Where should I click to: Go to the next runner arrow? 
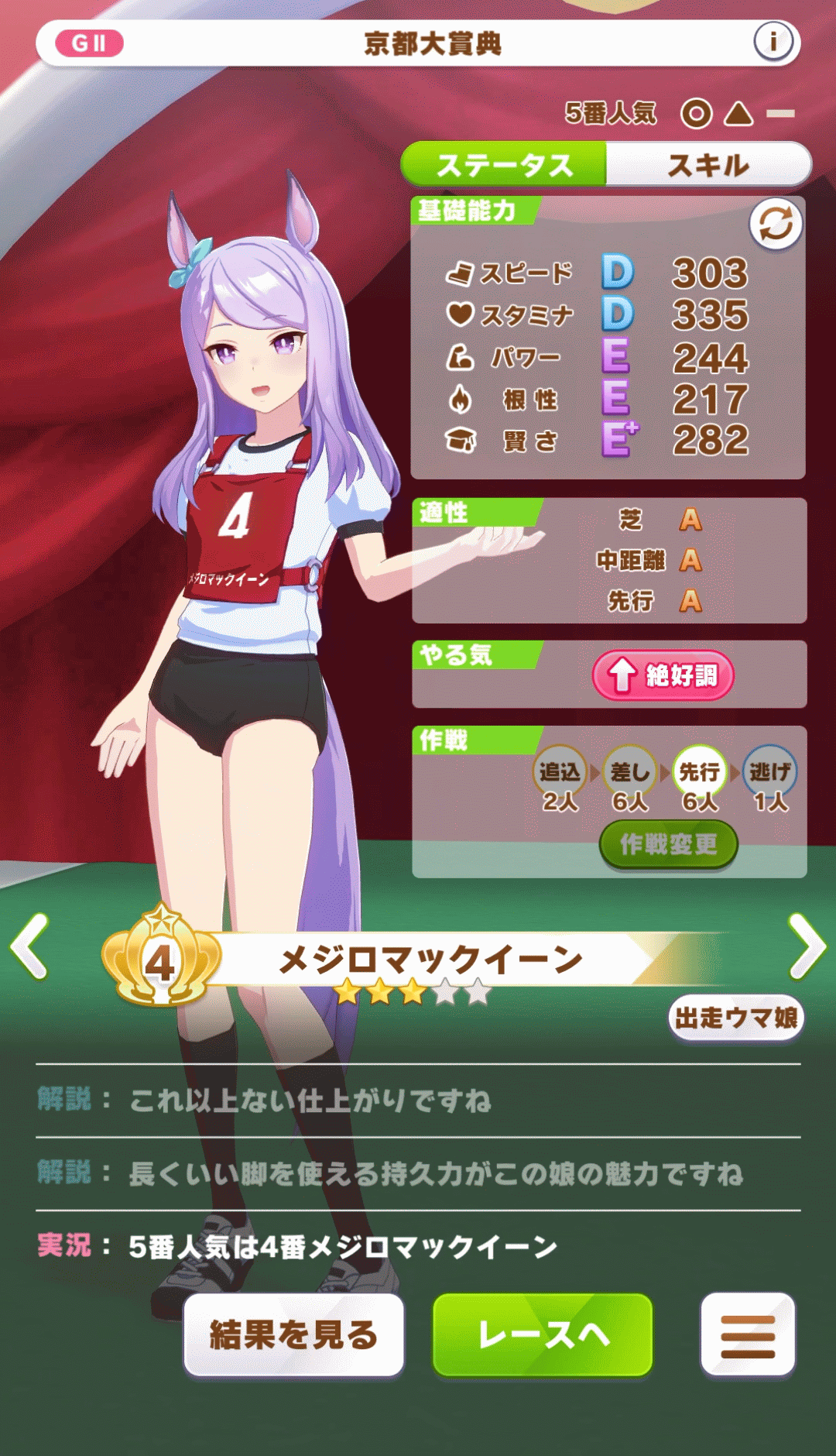[x=807, y=946]
